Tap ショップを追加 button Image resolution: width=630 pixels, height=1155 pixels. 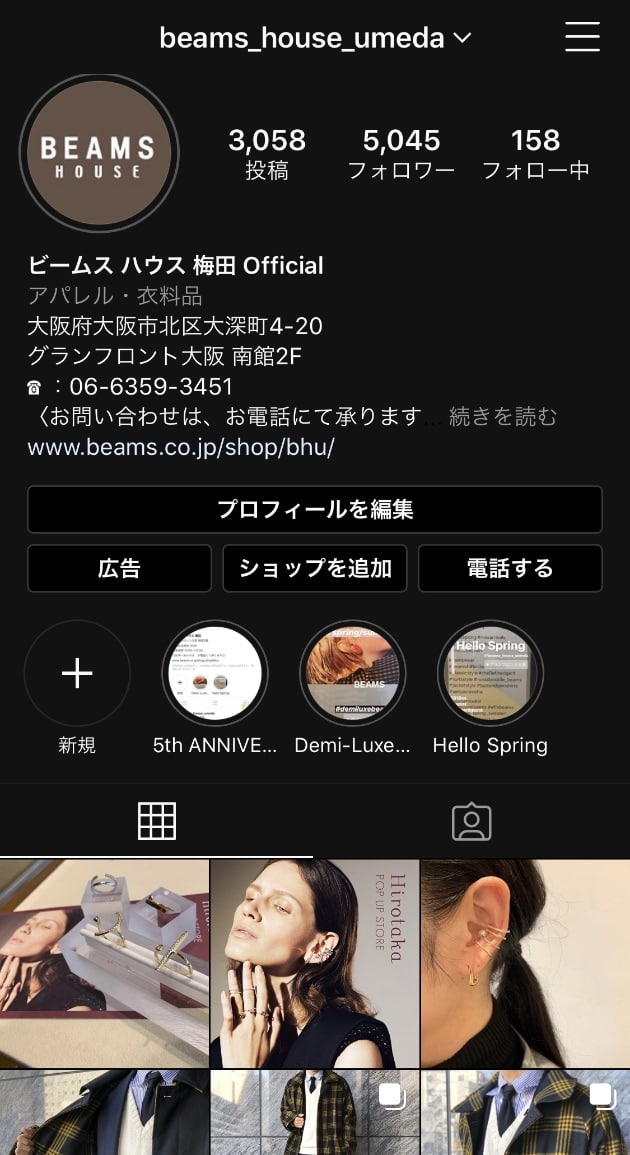click(x=315, y=569)
